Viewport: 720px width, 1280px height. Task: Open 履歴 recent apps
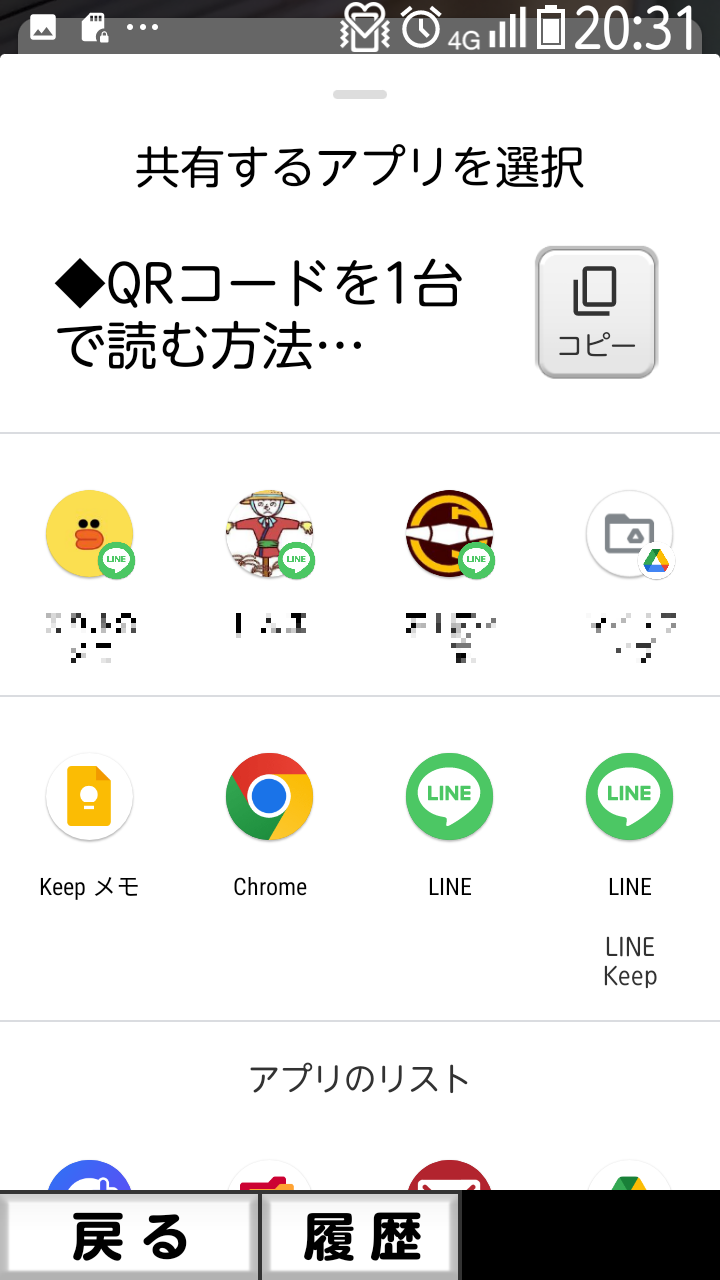(362, 1238)
